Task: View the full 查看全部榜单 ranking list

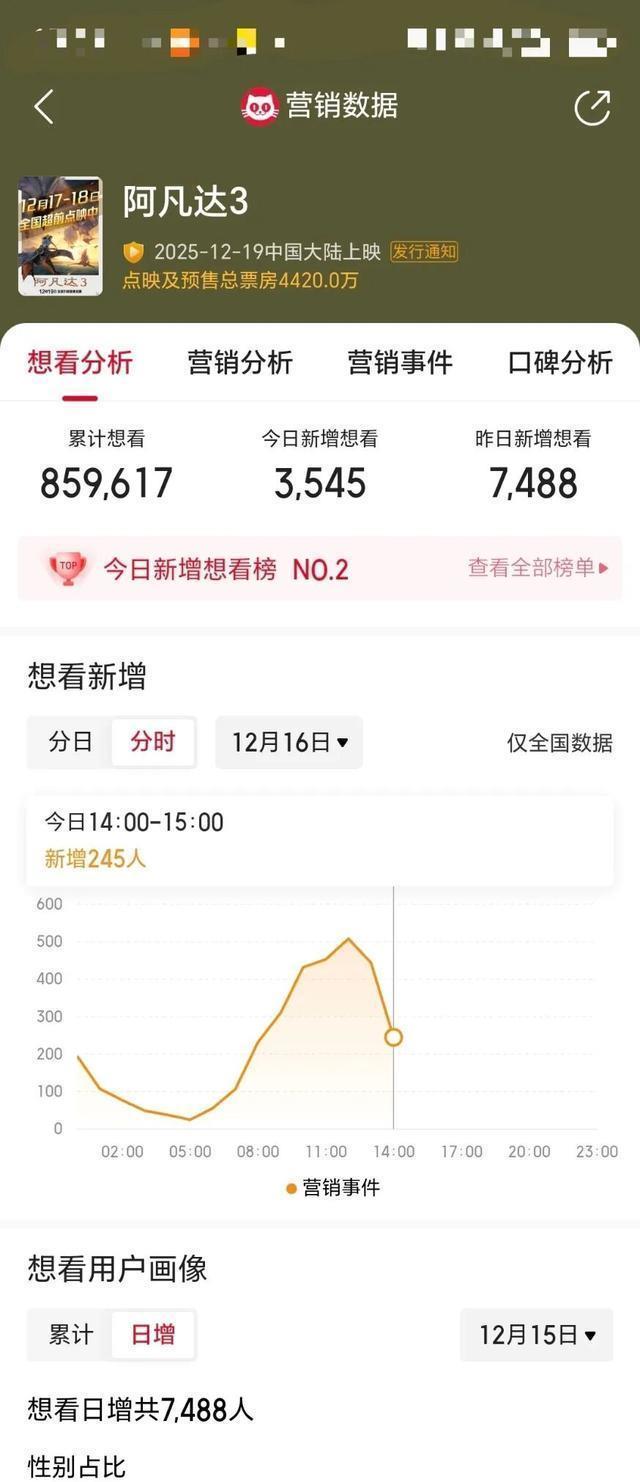Action: (538, 568)
